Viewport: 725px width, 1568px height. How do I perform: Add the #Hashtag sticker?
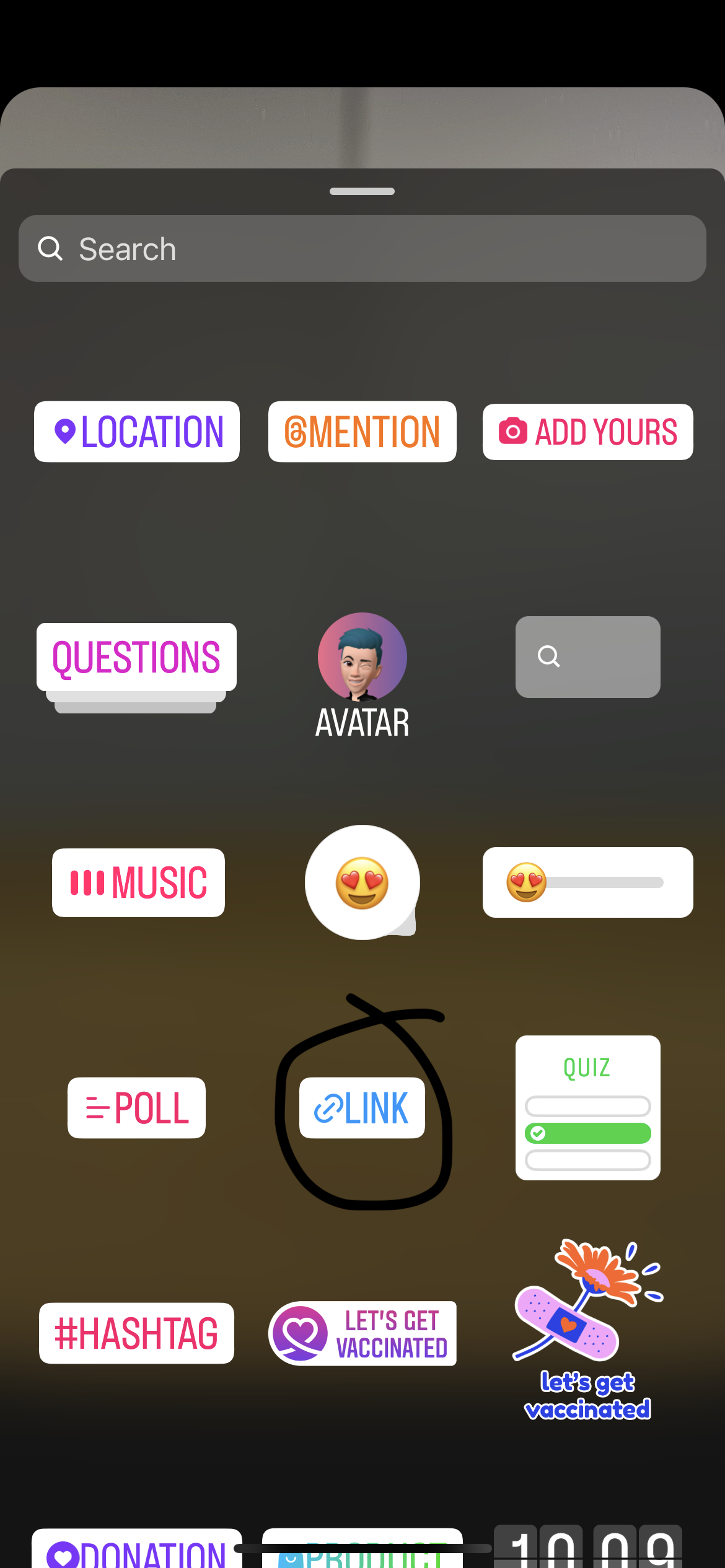[136, 1333]
